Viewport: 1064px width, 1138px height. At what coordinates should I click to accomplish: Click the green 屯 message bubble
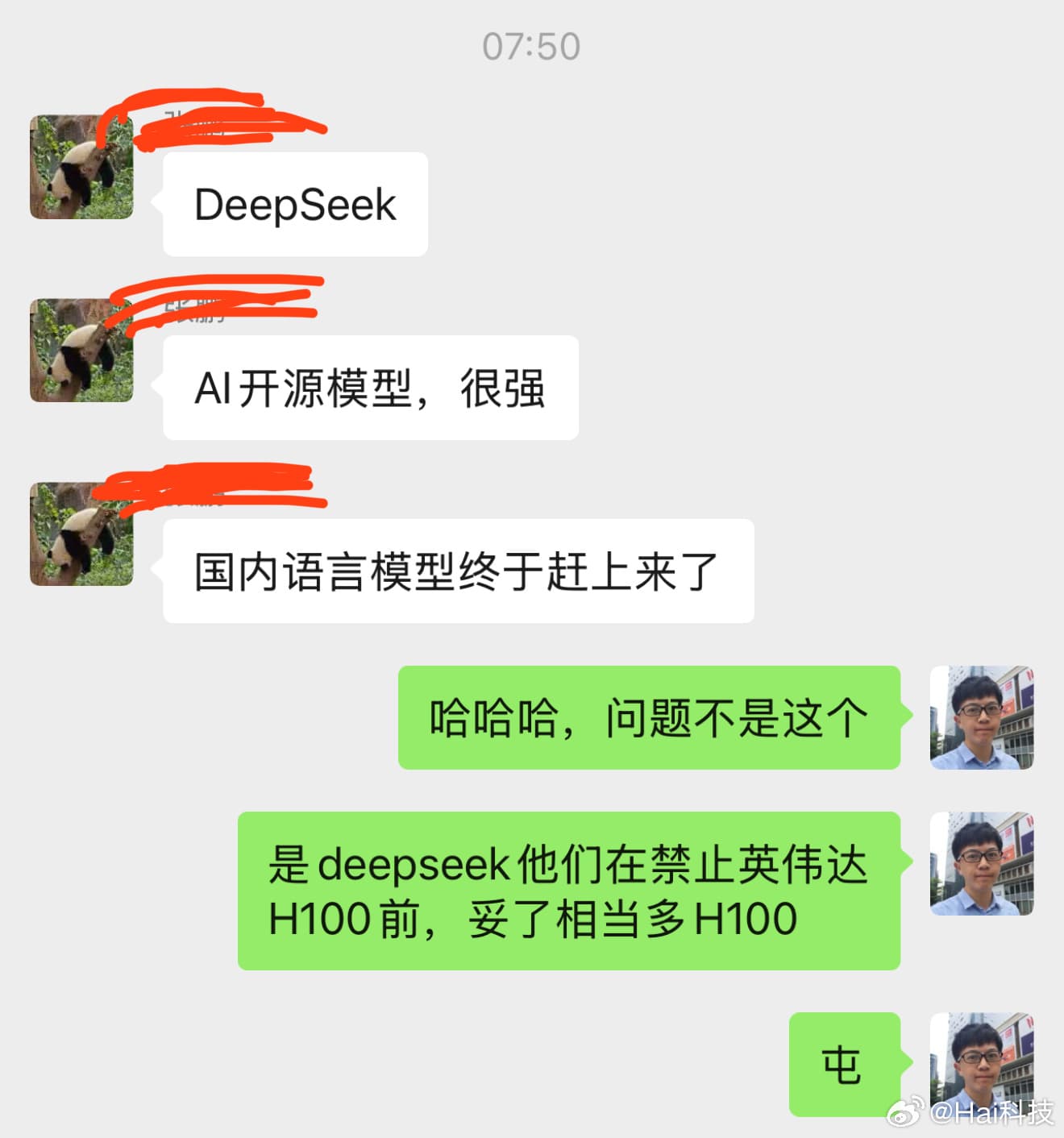pos(843,1064)
